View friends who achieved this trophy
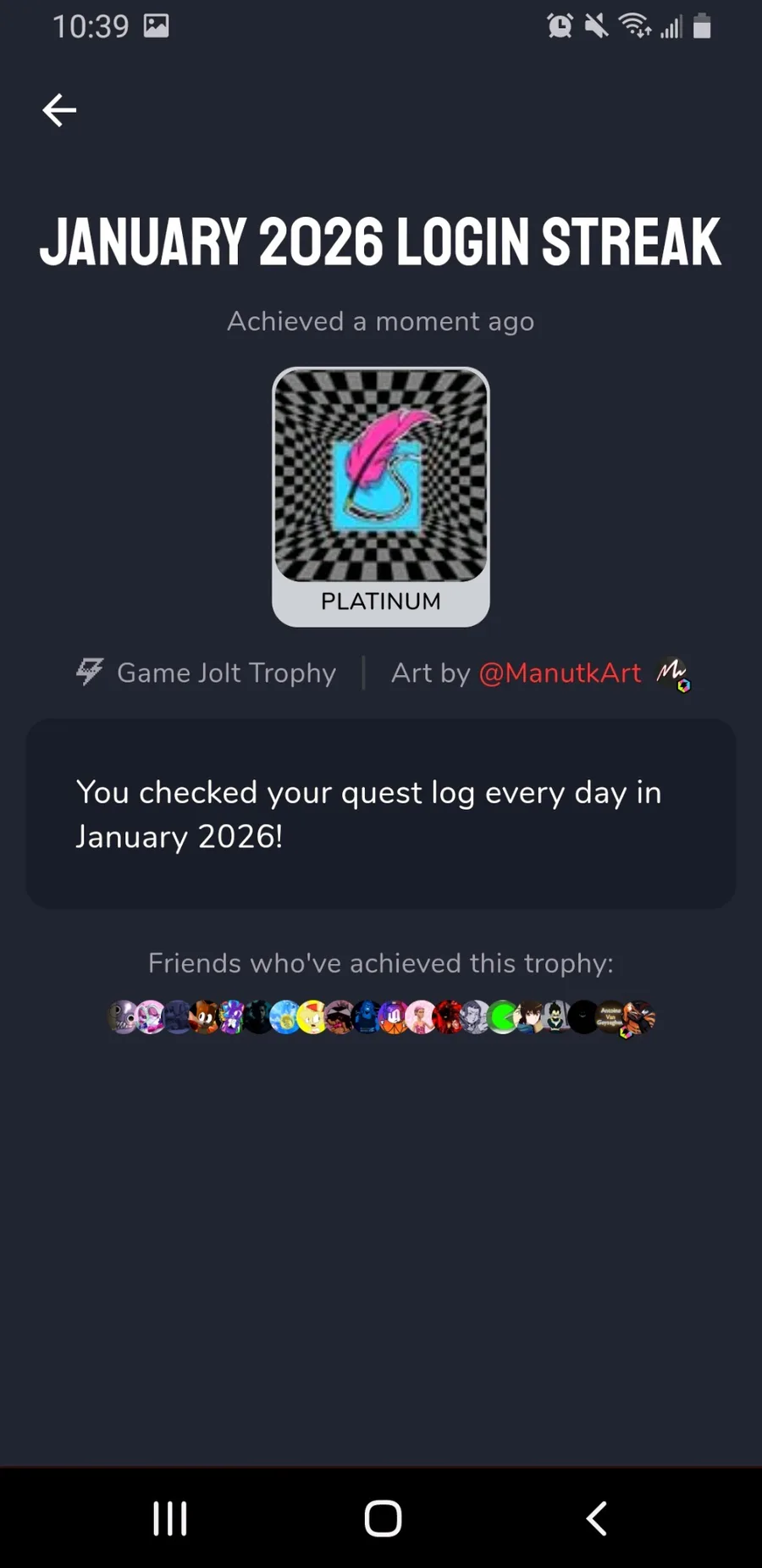Screen dimensions: 762x1568 381,1017
